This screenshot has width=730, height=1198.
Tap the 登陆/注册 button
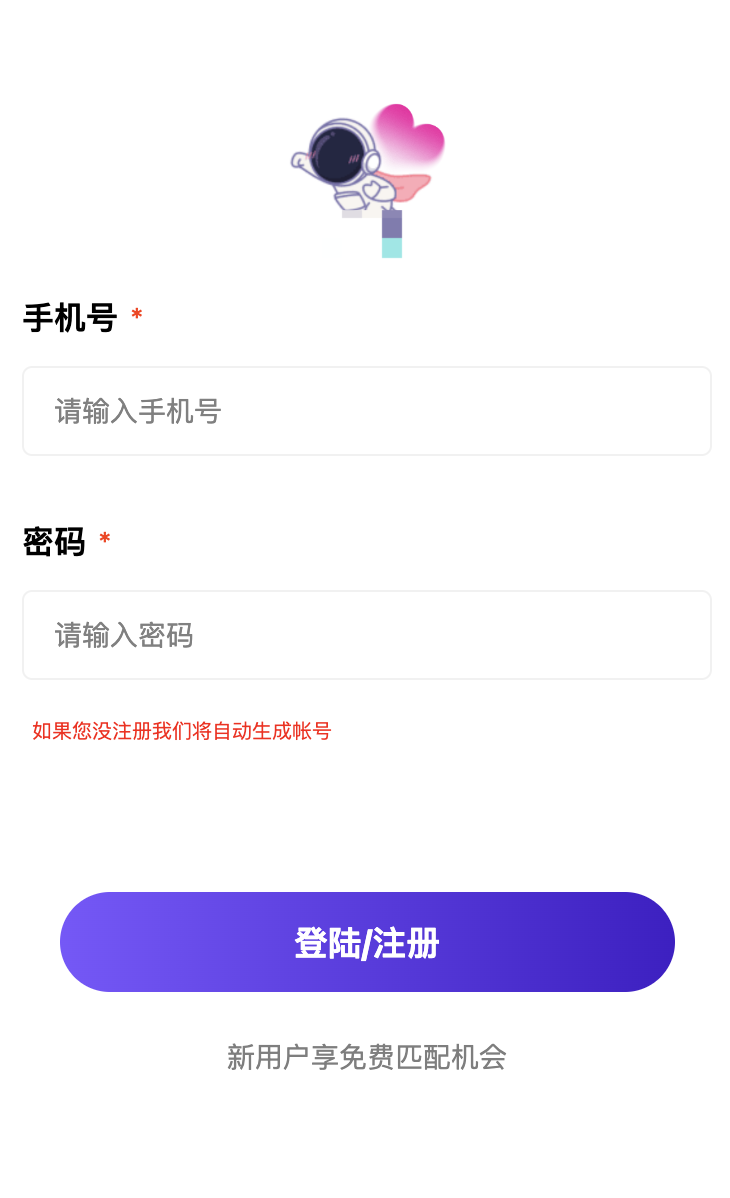pyautogui.click(x=367, y=942)
